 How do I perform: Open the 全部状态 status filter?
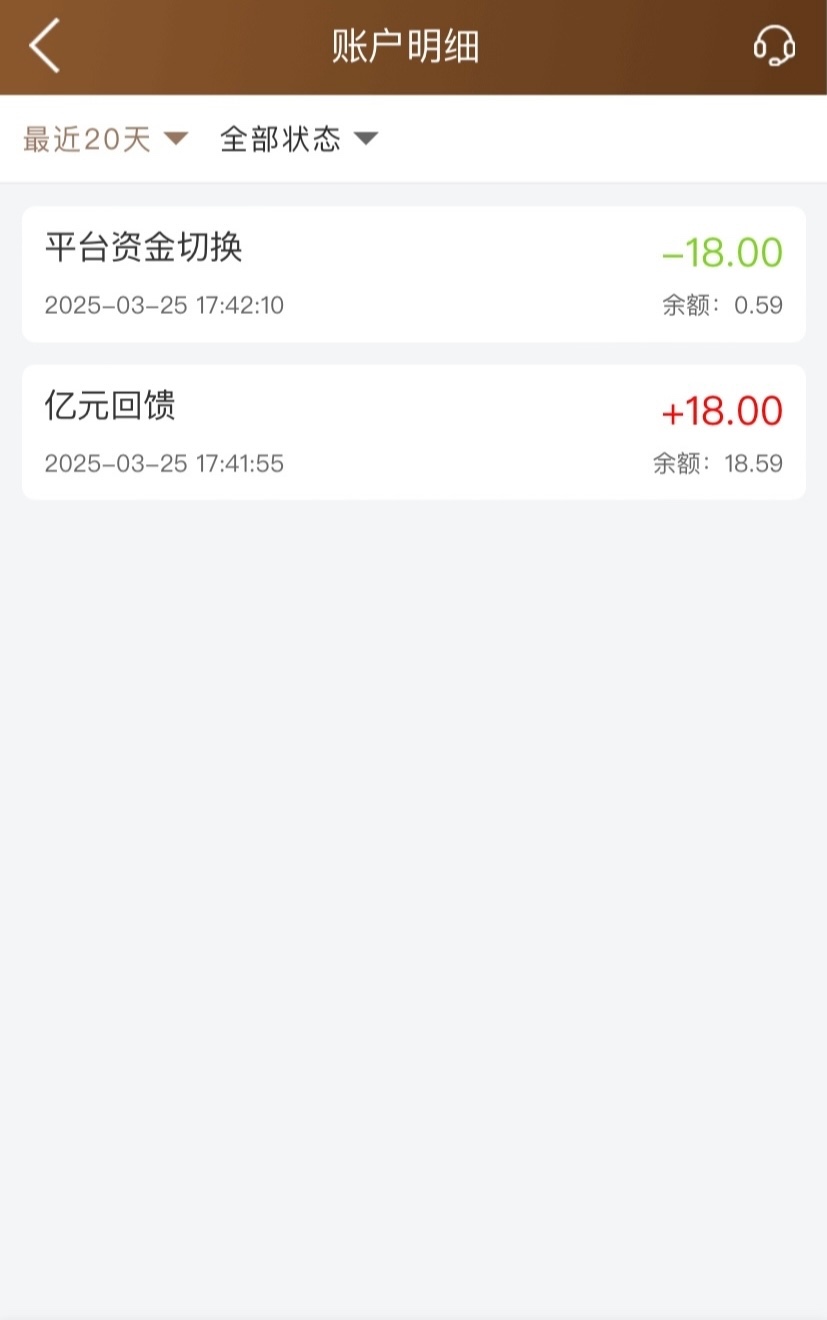298,139
